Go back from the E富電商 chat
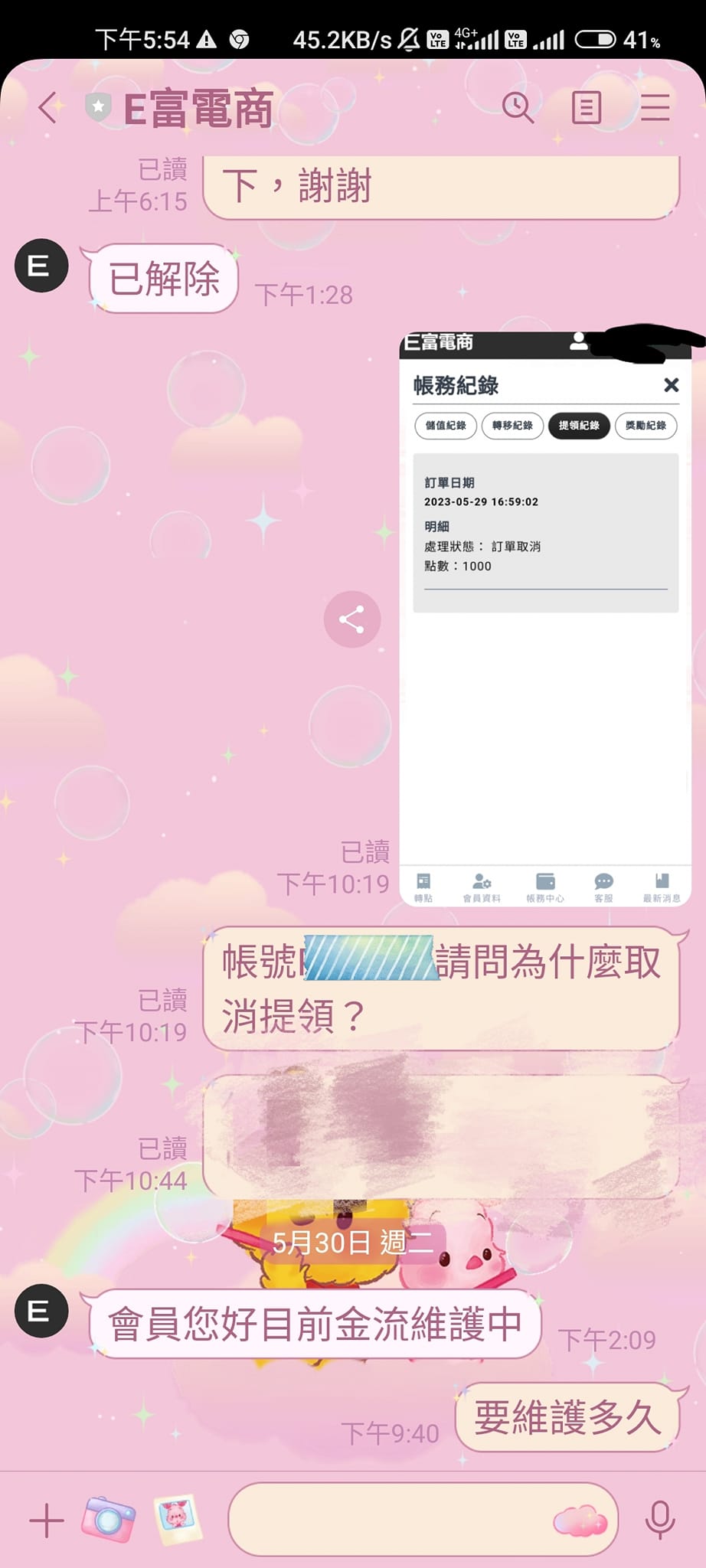Screen dimensions: 706x1568 (48, 107)
